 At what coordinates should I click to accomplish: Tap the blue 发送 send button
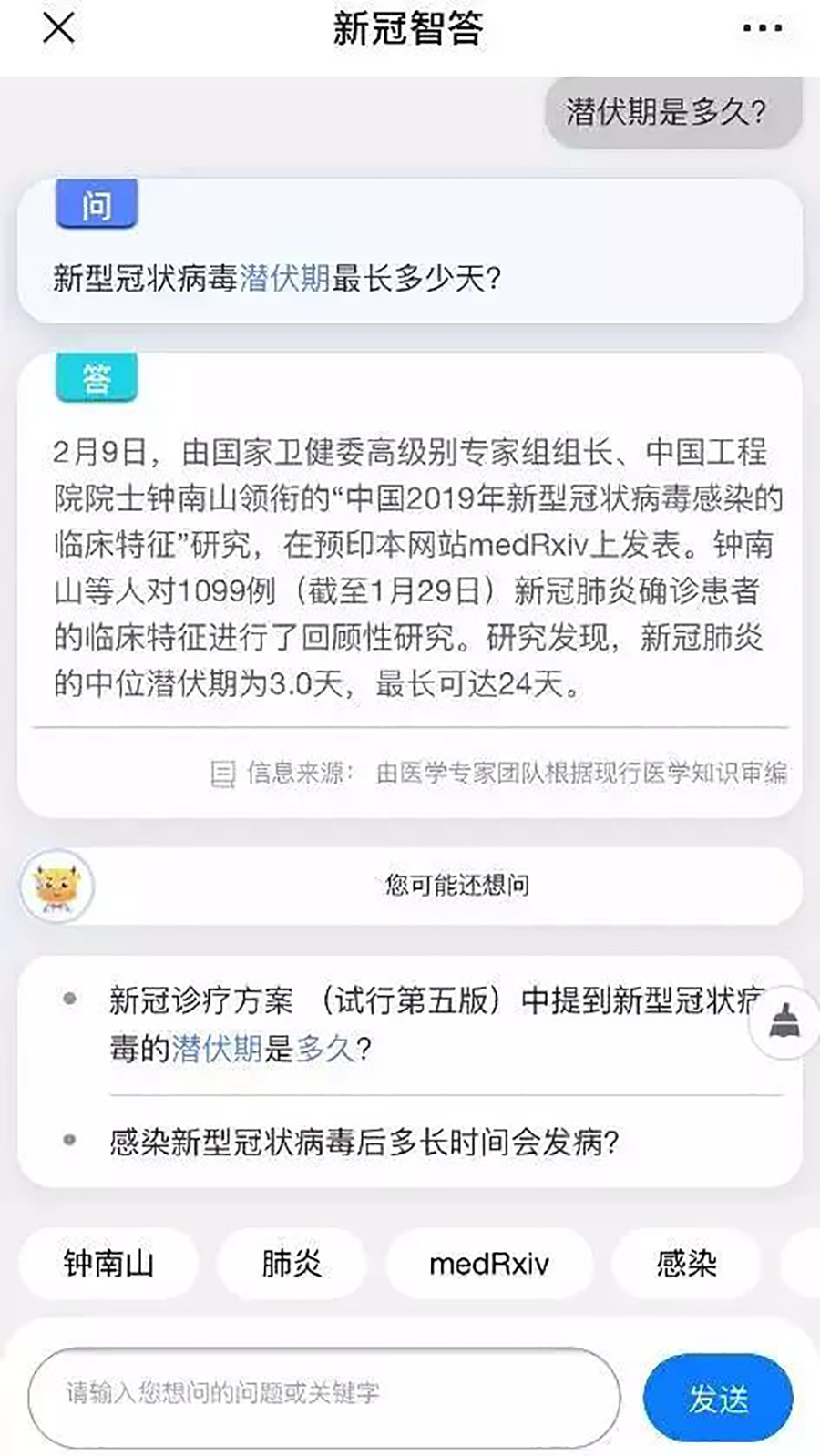coord(718,1398)
